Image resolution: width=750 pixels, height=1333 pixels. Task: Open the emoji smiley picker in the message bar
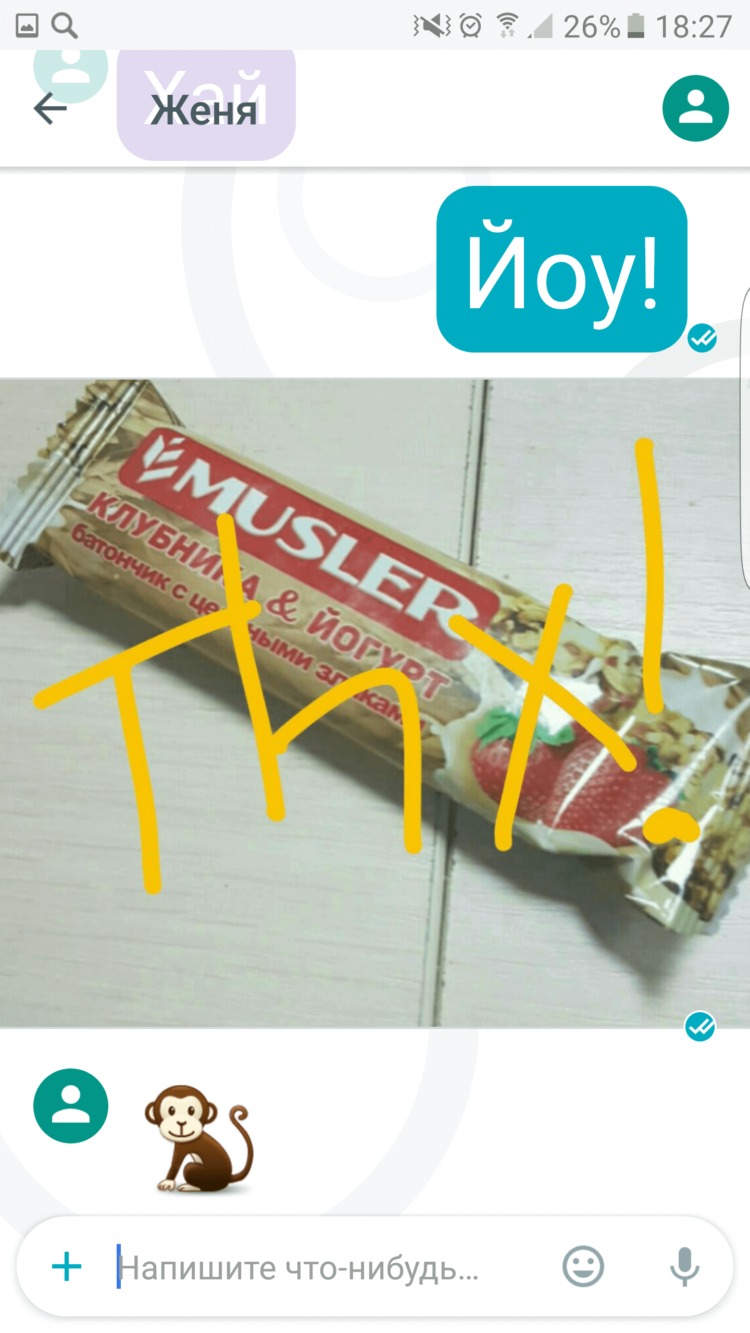pyautogui.click(x=582, y=1266)
